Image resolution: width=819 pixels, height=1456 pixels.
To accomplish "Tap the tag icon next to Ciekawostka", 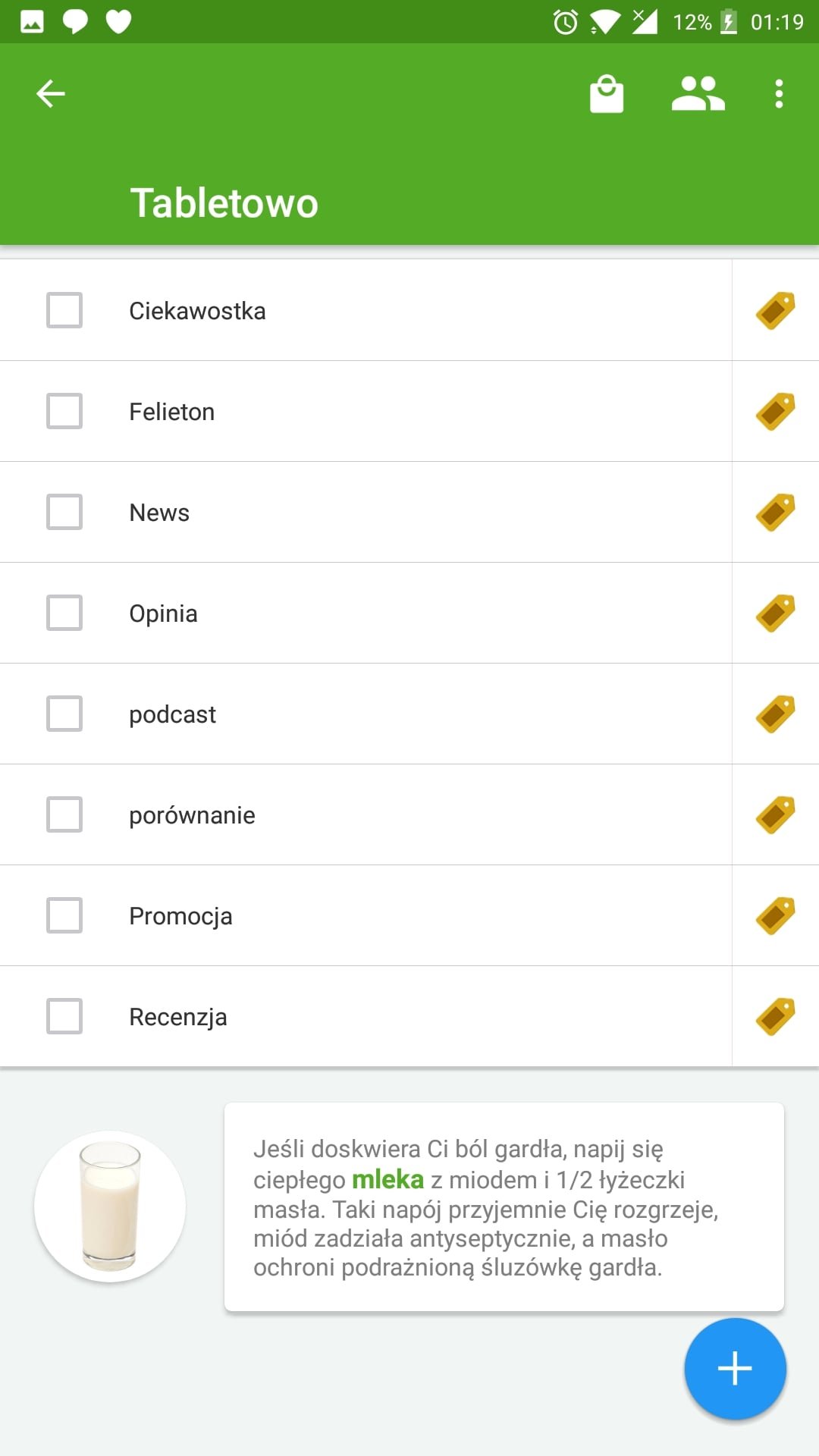I will (776, 310).
